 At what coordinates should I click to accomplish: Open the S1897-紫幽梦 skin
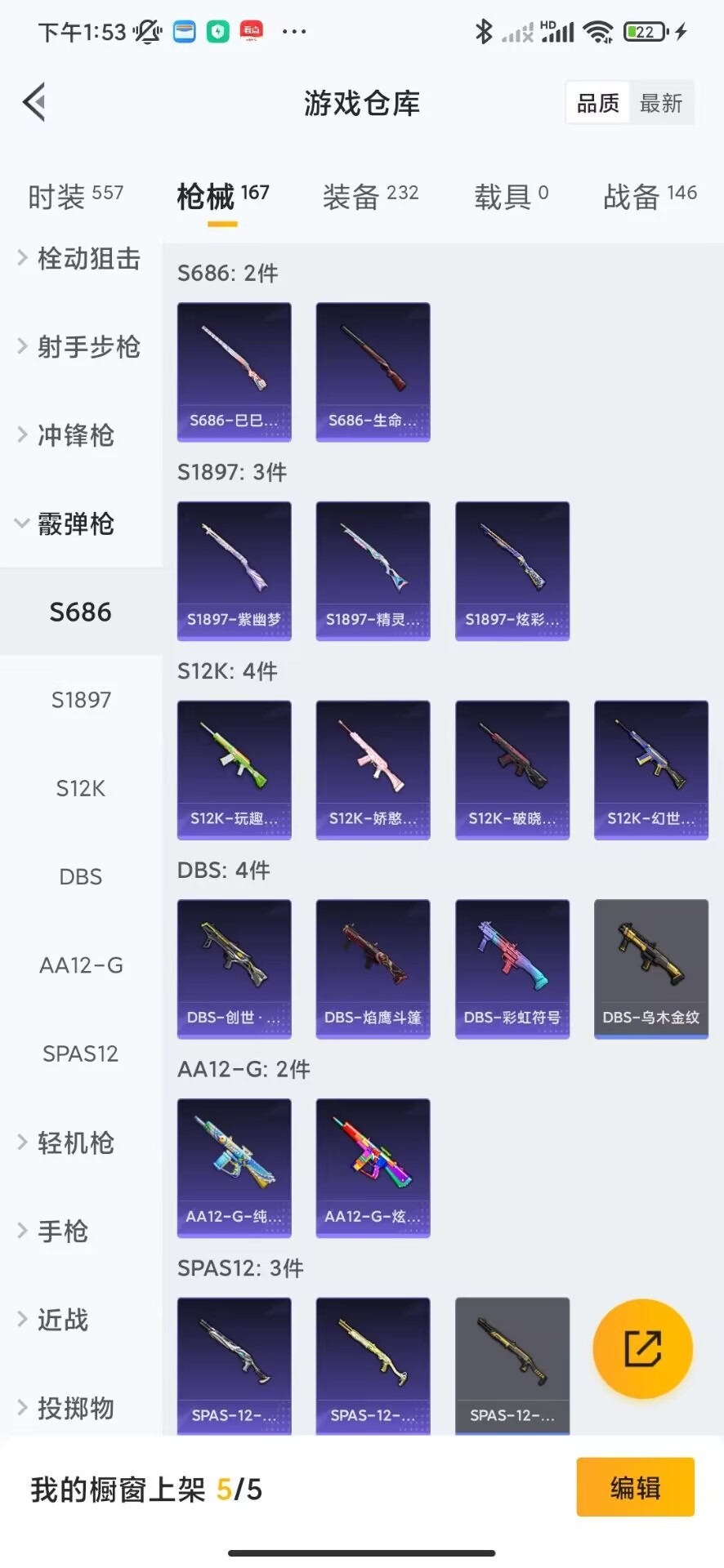[234, 571]
